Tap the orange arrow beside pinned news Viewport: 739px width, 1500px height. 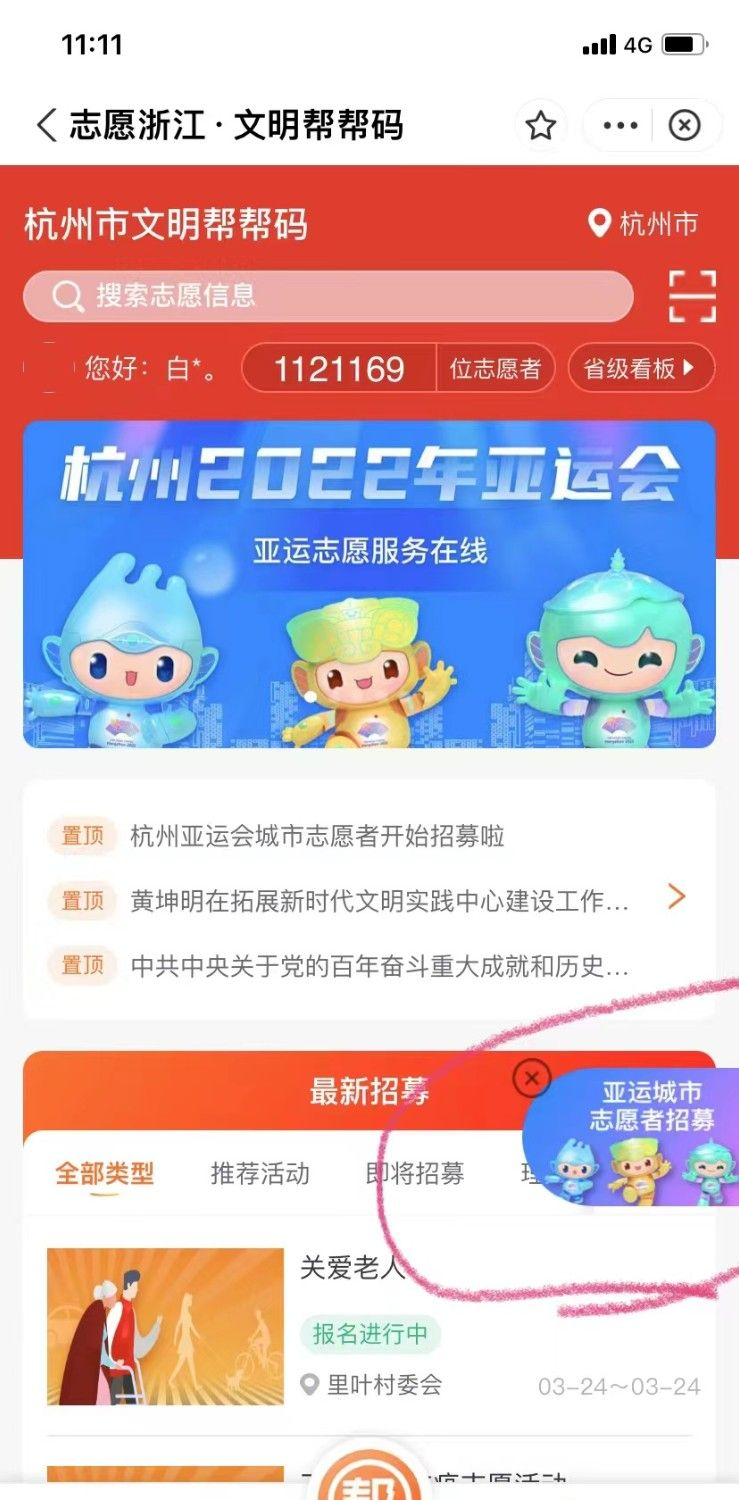[677, 897]
